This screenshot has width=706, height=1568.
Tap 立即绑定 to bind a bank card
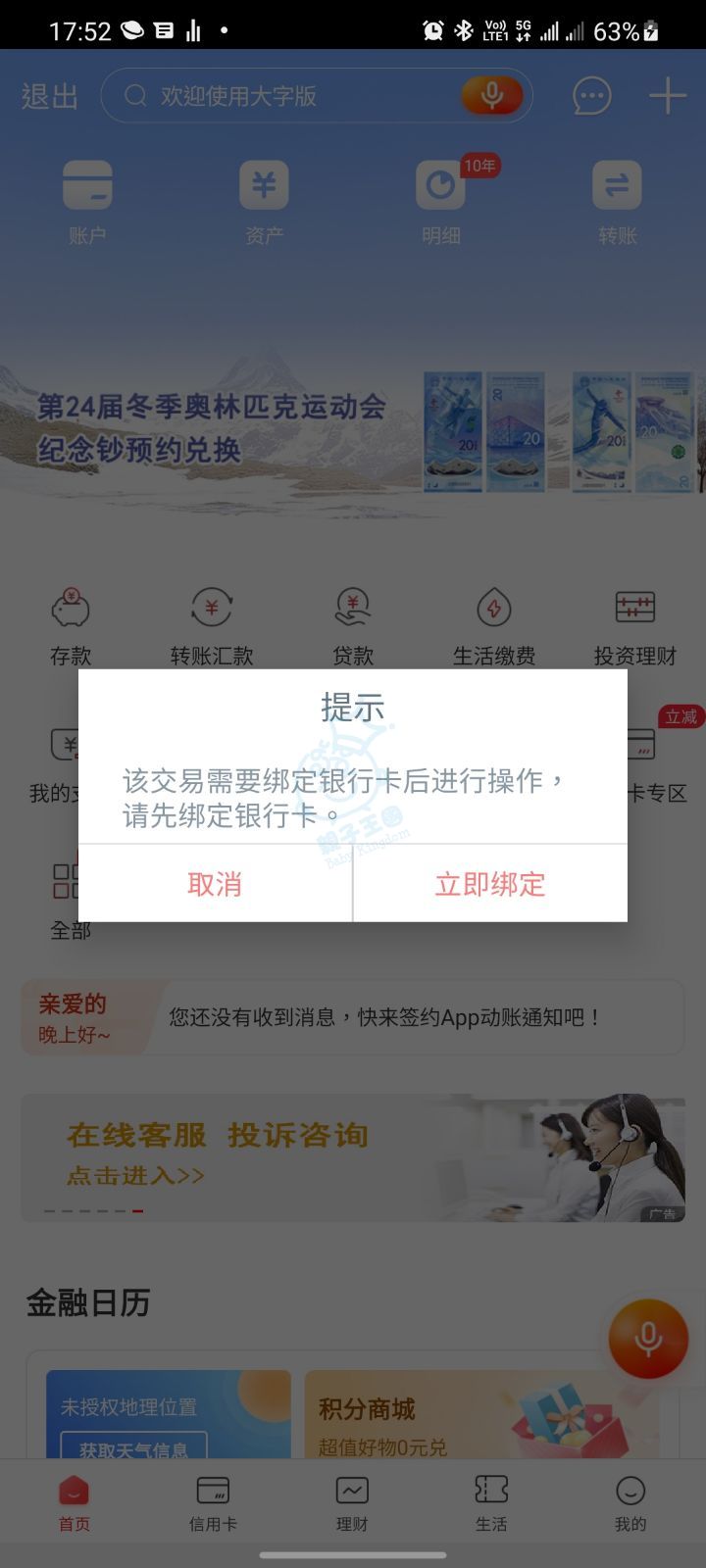489,884
